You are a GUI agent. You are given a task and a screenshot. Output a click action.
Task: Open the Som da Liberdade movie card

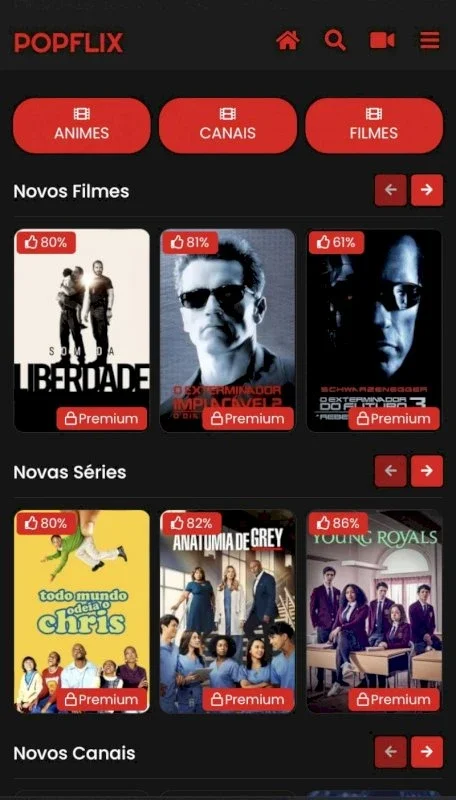click(x=82, y=330)
